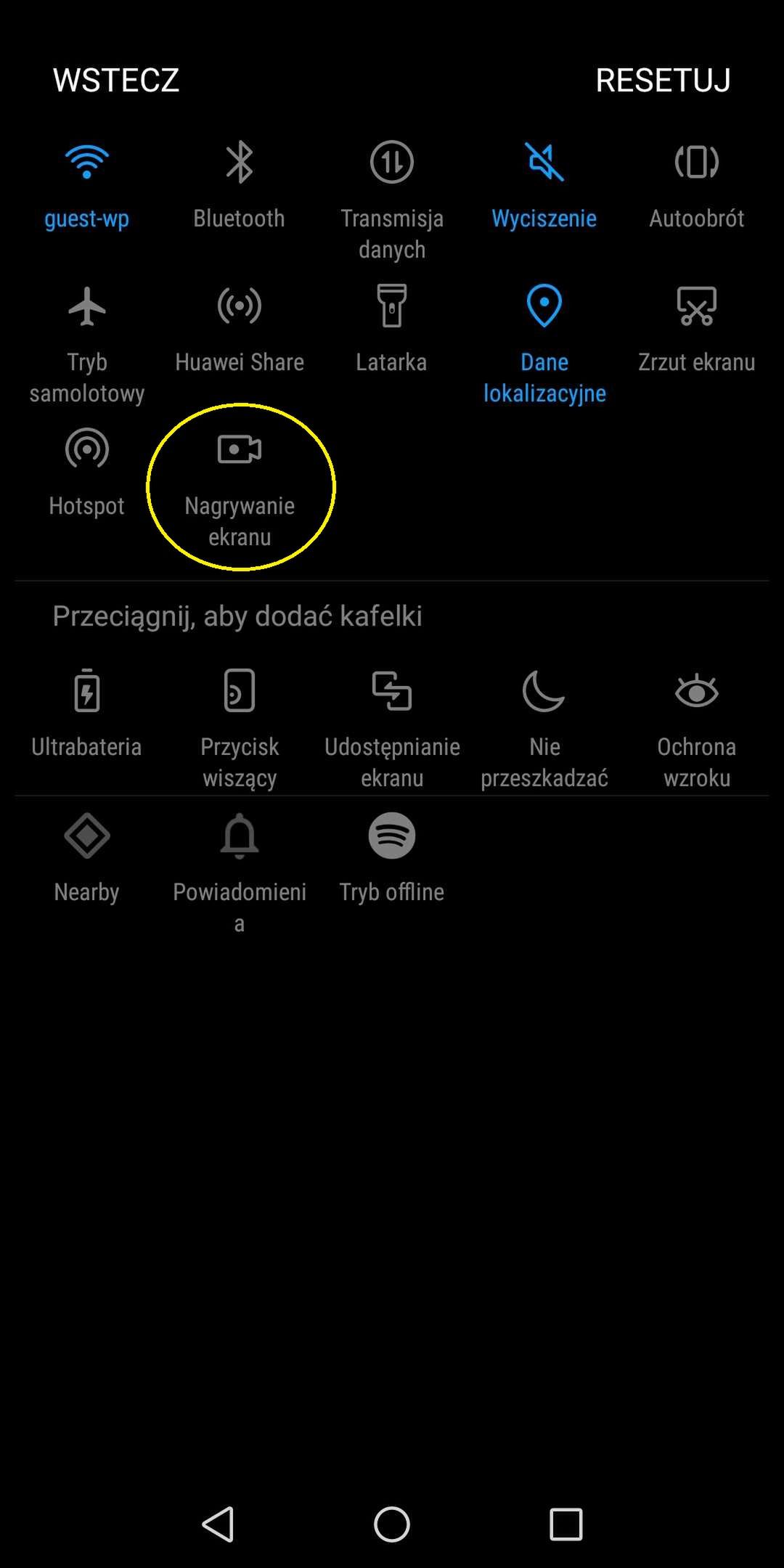Tap the Nie przeszkadzać tile

click(x=544, y=730)
